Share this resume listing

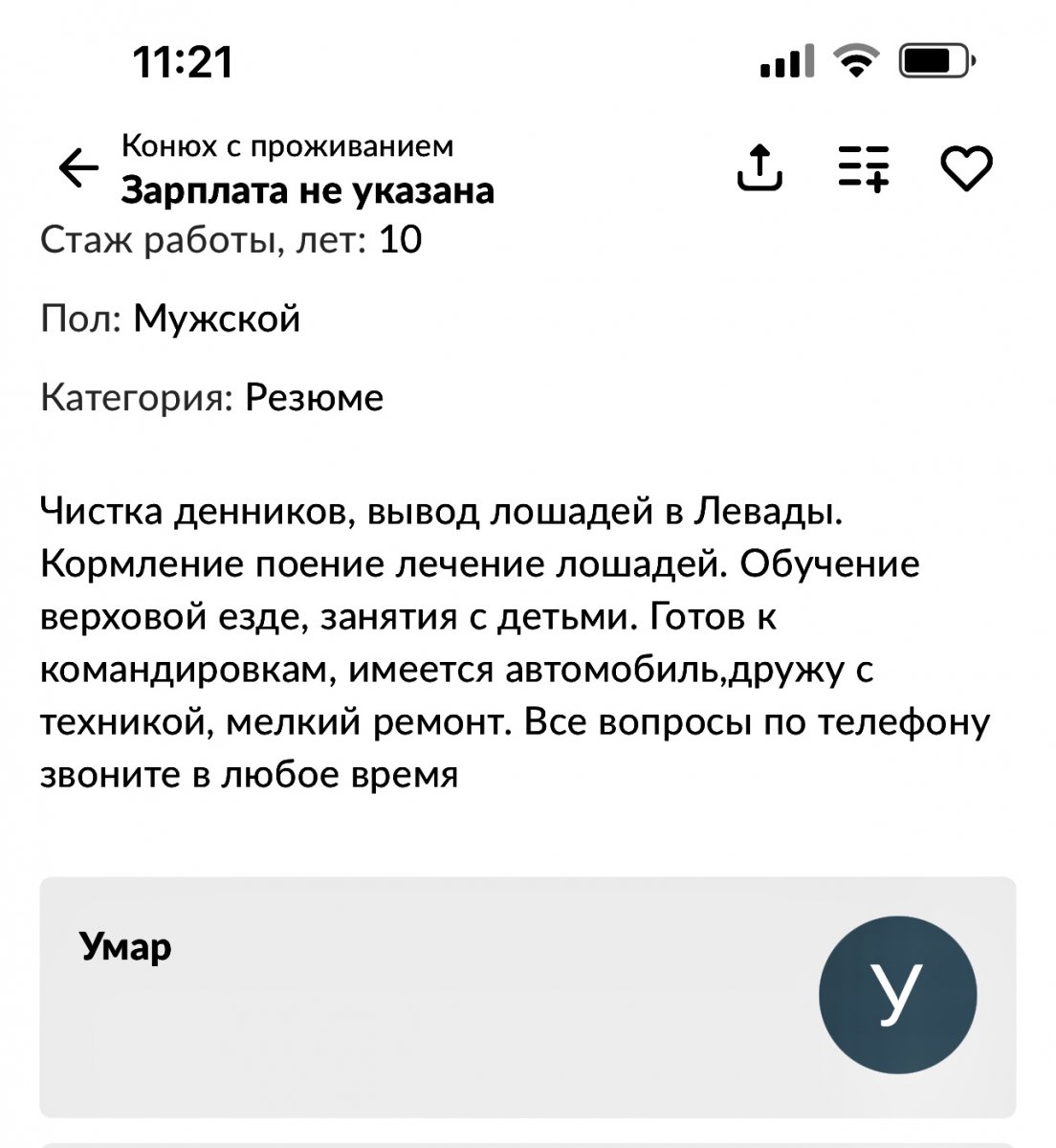coord(759,168)
